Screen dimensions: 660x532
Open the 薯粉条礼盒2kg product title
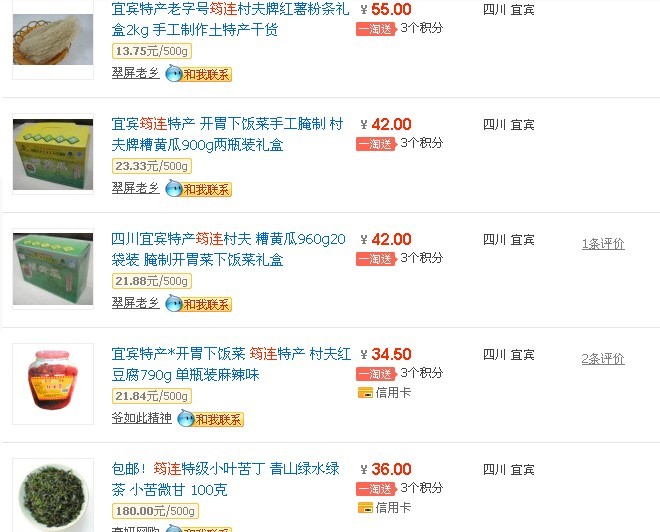[230, 19]
